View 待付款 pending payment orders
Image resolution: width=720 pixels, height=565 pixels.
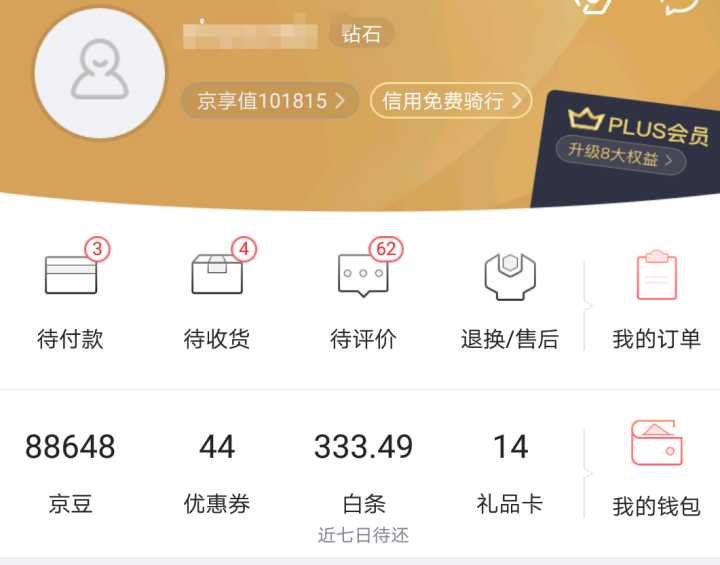[x=70, y=295]
